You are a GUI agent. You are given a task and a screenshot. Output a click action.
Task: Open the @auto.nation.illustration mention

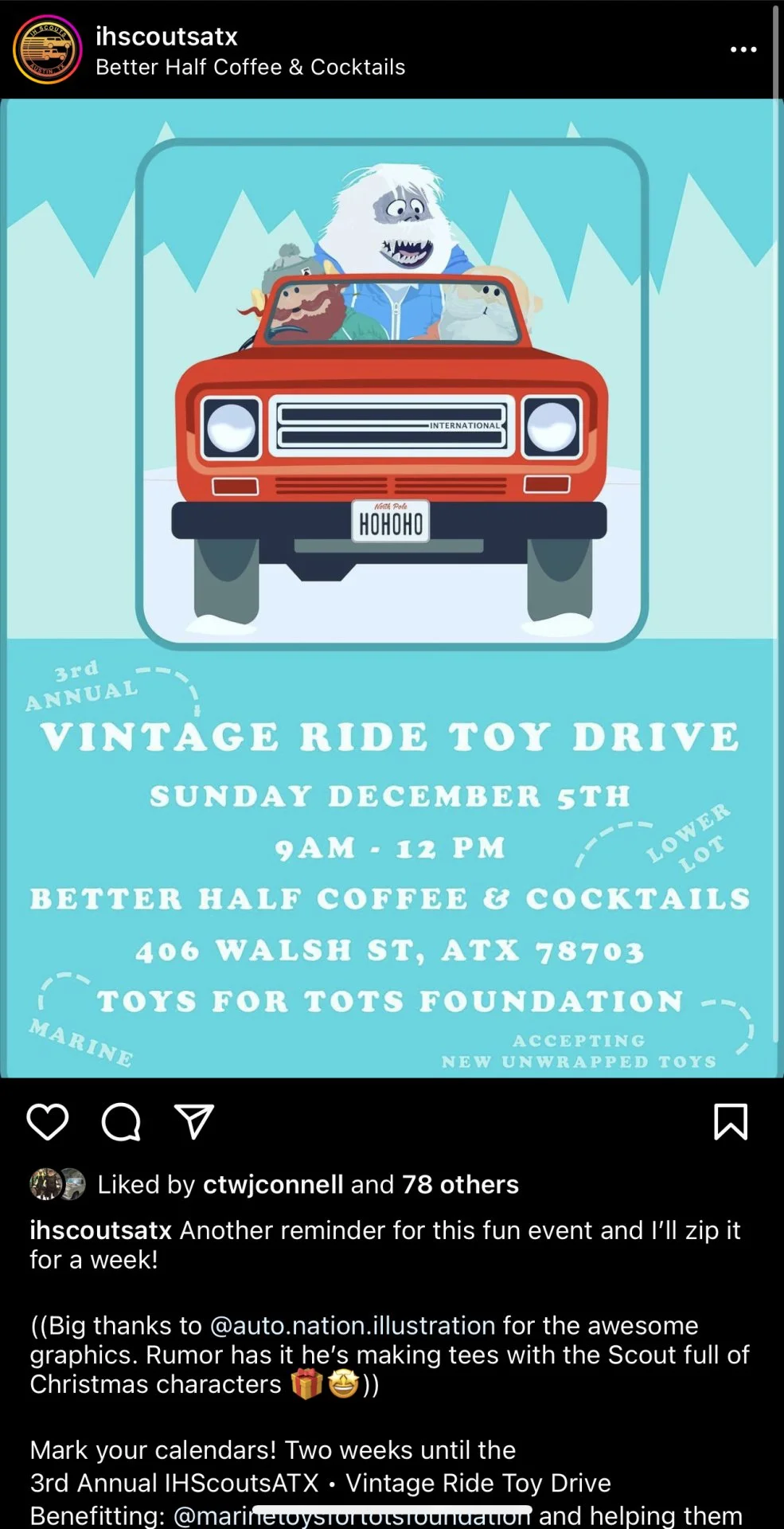352,1325
